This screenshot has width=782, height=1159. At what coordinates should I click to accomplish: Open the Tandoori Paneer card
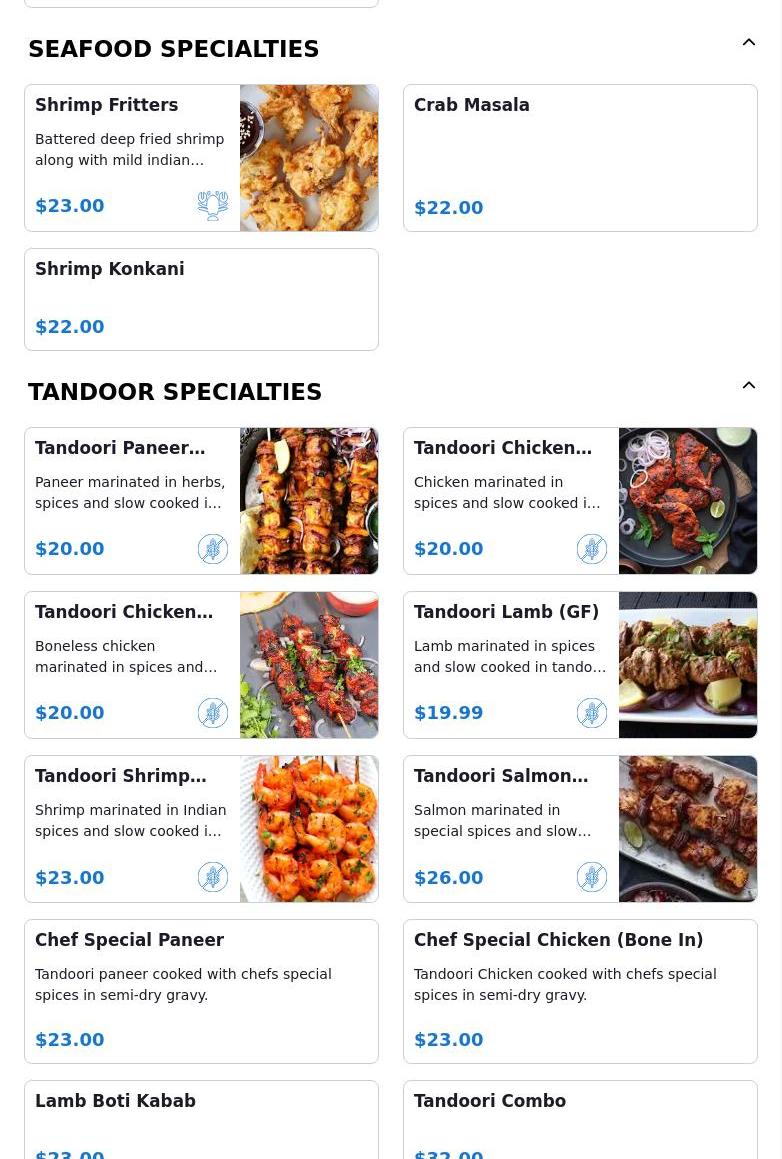click(x=201, y=501)
